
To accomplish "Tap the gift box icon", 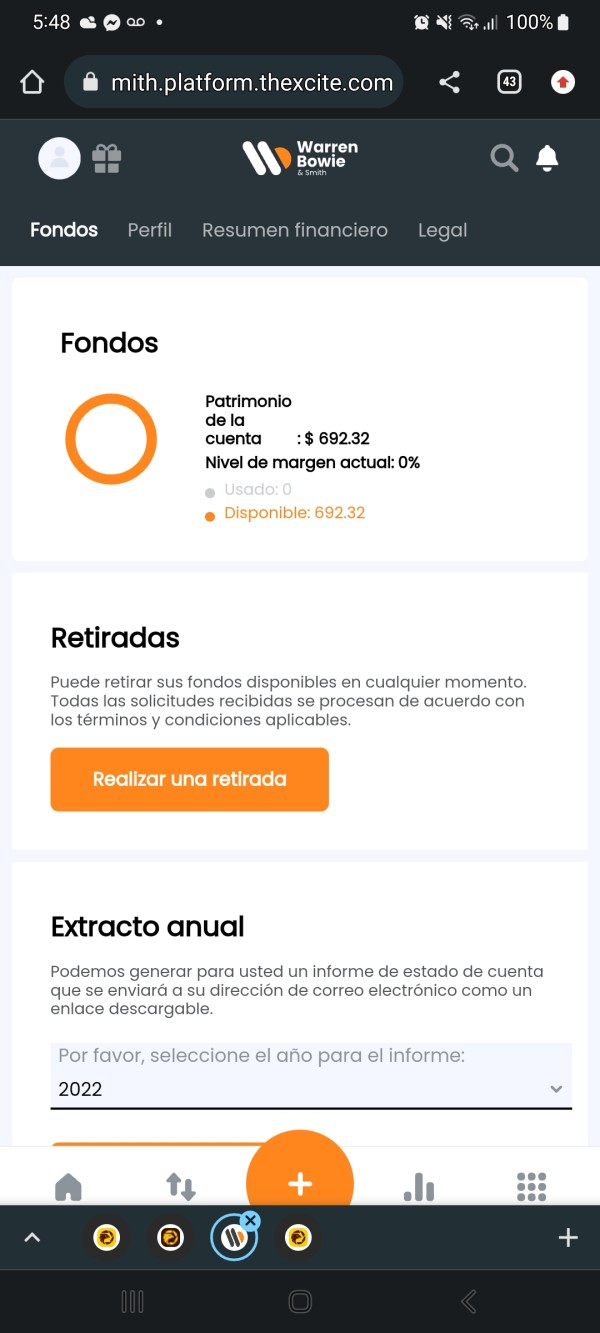I will click(x=107, y=158).
